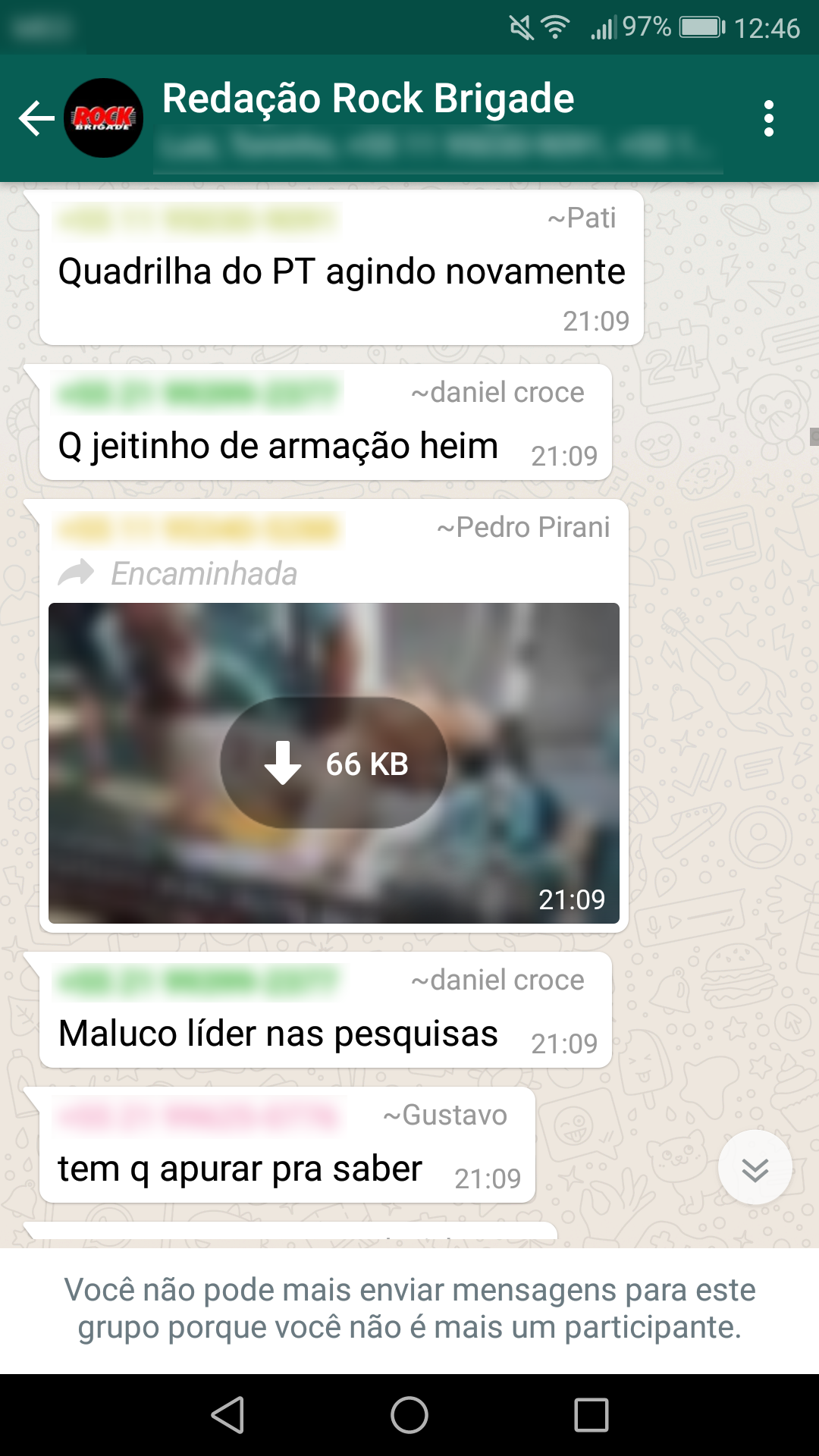
Task: Go back from the group chat
Action: (x=36, y=119)
